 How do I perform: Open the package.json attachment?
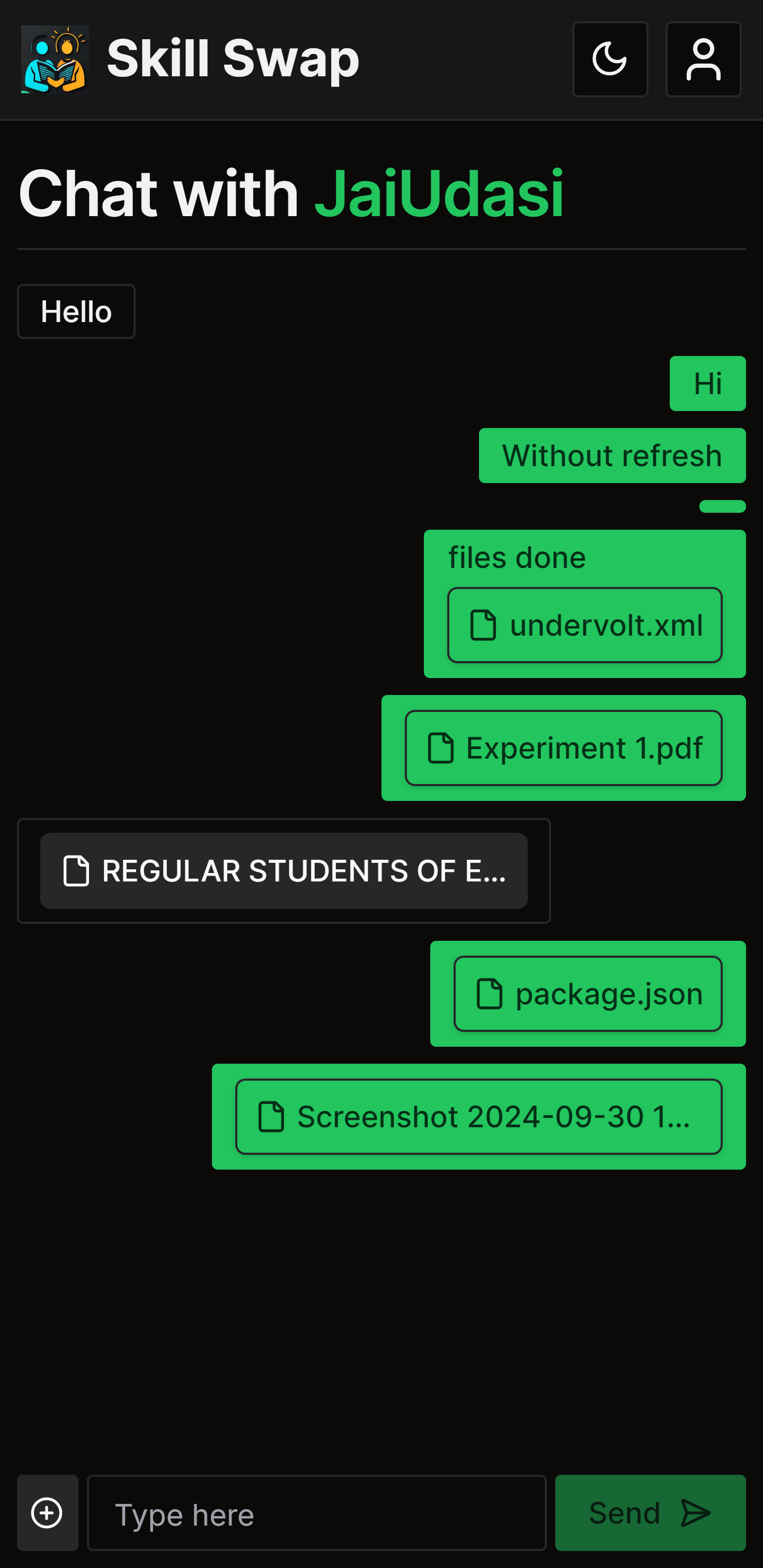(x=588, y=994)
